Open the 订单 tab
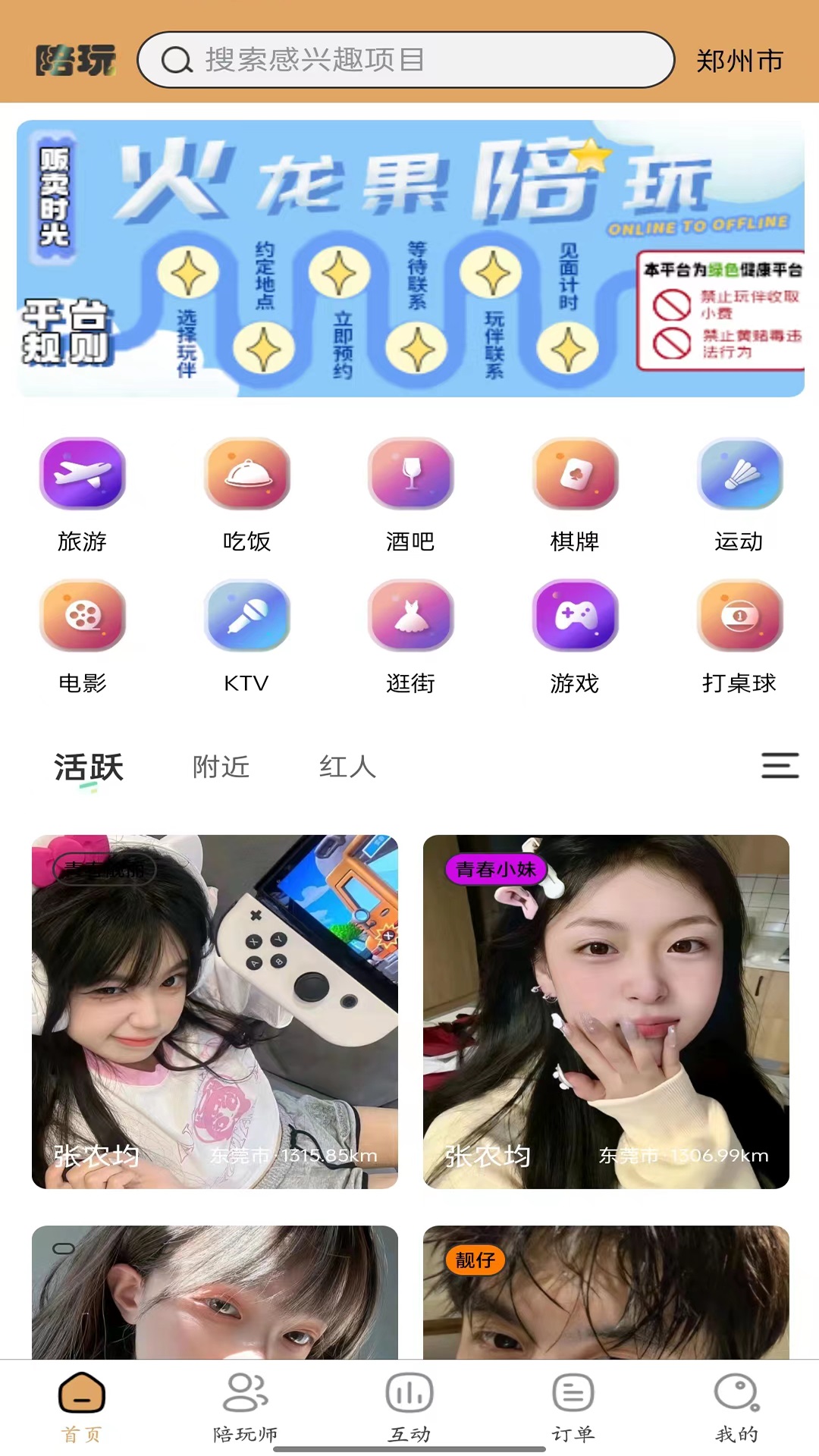This screenshot has height=1456, width=819. coord(573,1407)
